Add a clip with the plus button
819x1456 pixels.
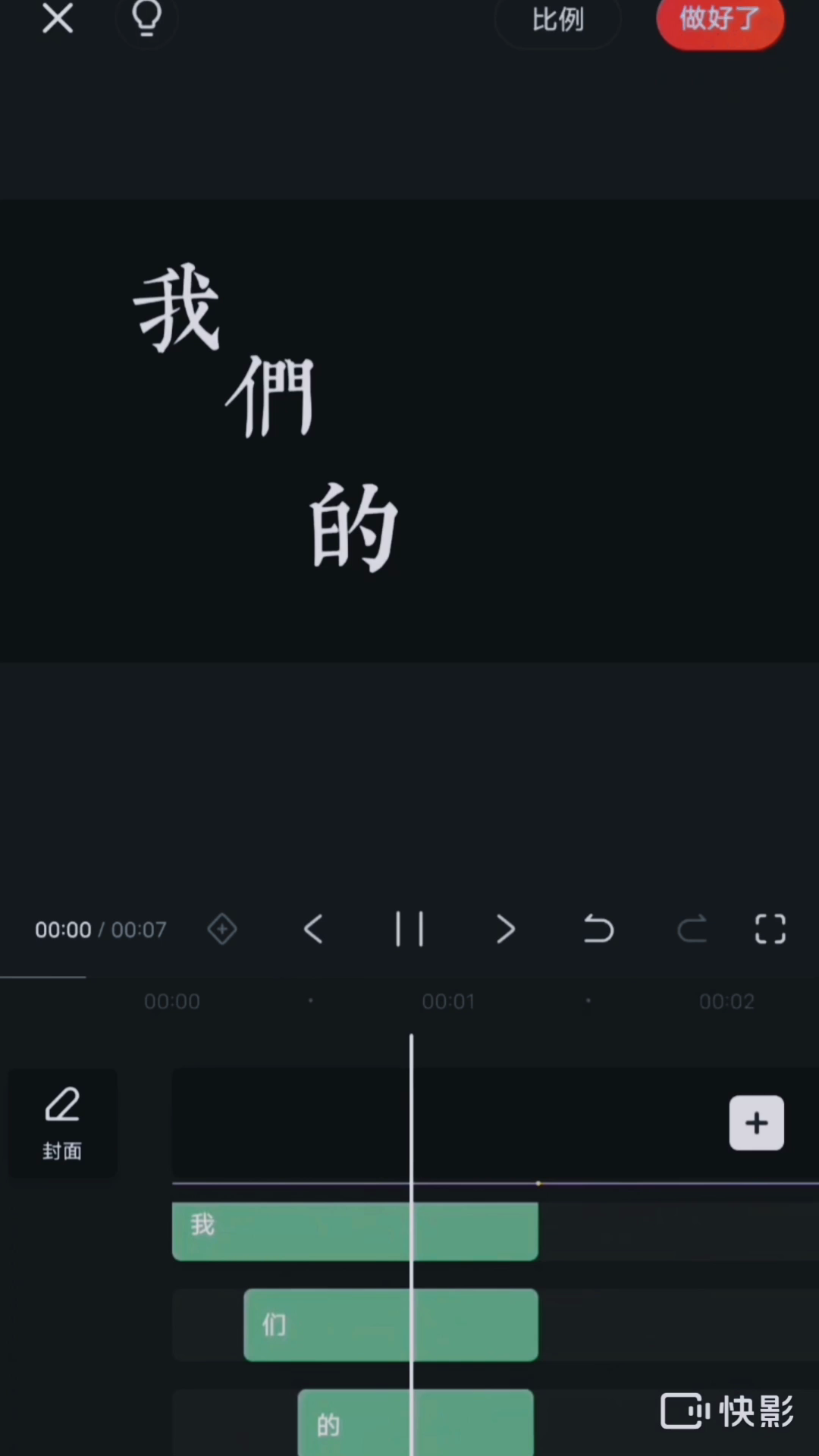pyautogui.click(x=757, y=1122)
